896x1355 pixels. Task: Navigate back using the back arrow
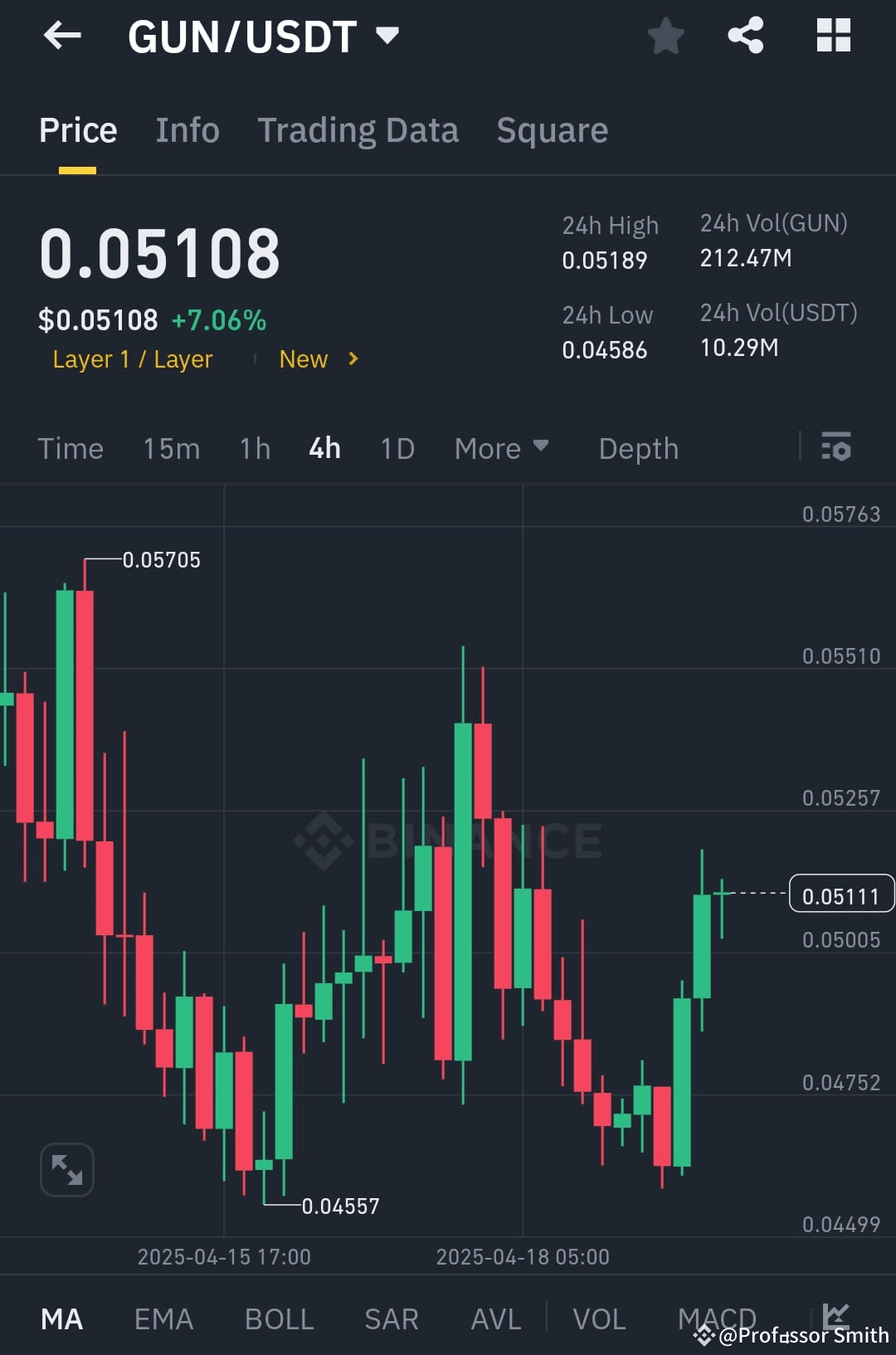(61, 35)
